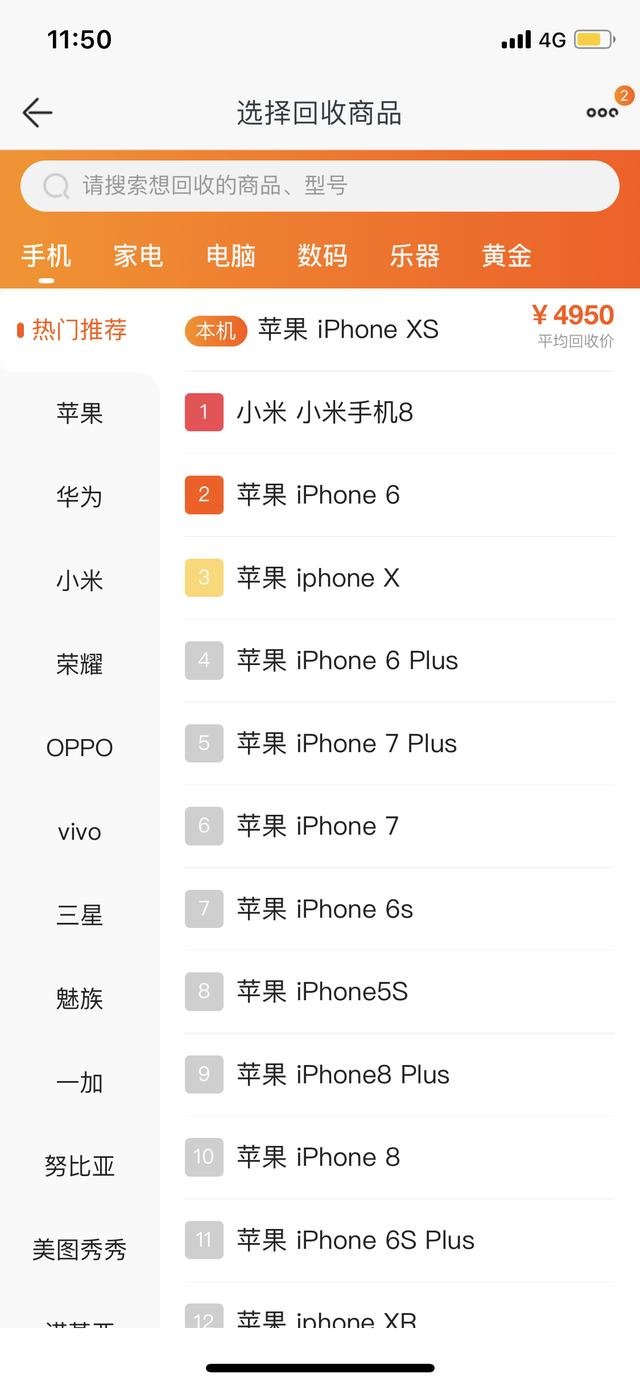The image size is (640, 1386).
Task: Pick 苹果 iPhone8 Plus from the list
Action: click(400, 1075)
